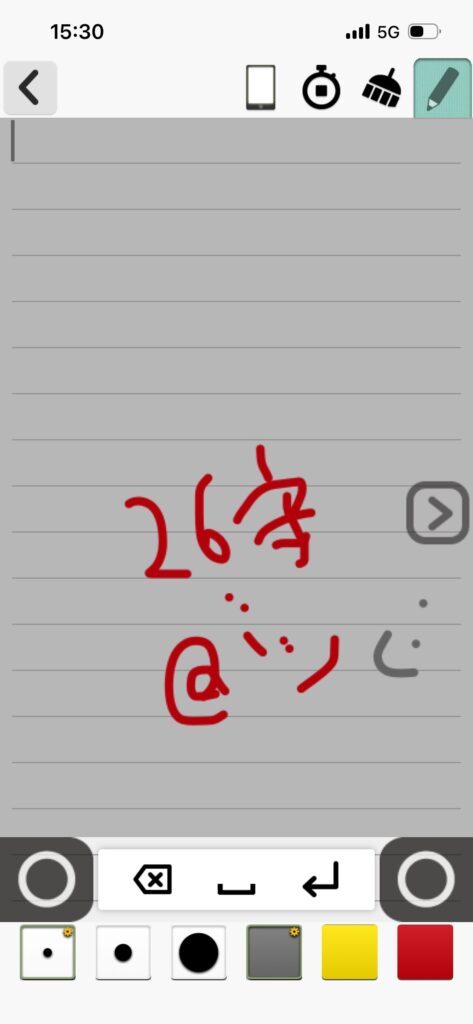The height and width of the screenshot is (1024, 473).
Task: Toggle the pencil writing mode
Action: [x=442, y=88]
